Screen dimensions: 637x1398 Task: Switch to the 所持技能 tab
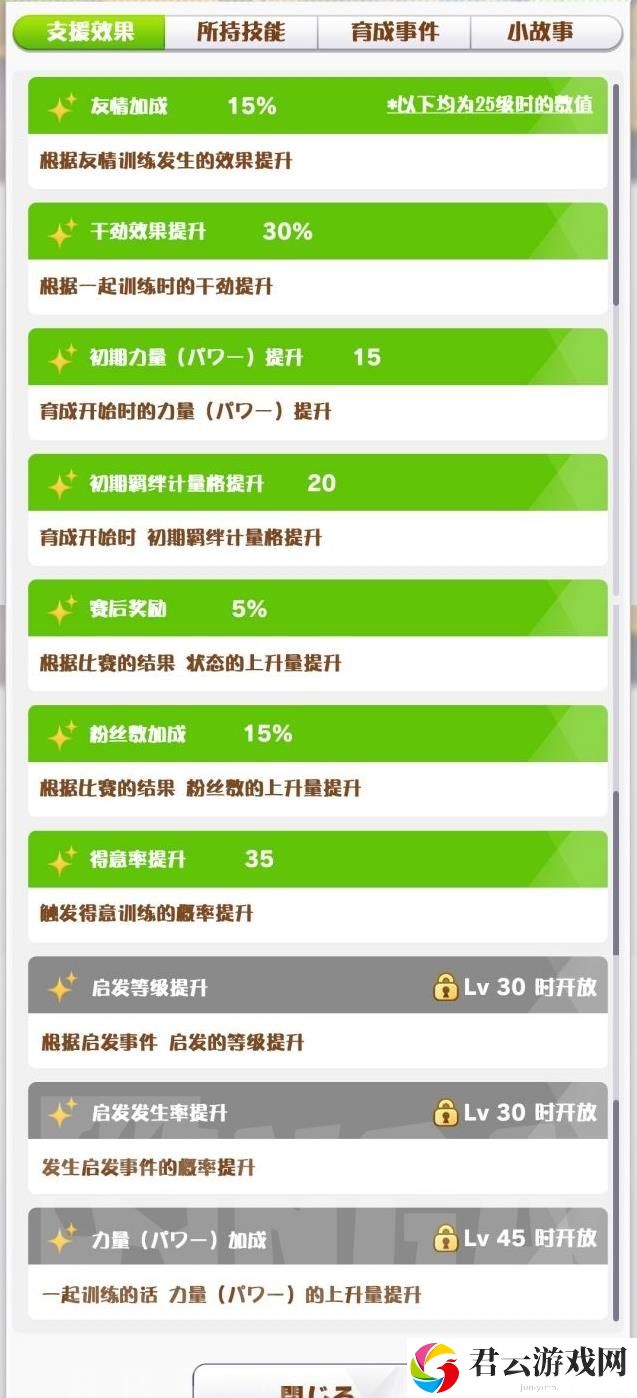point(241,32)
